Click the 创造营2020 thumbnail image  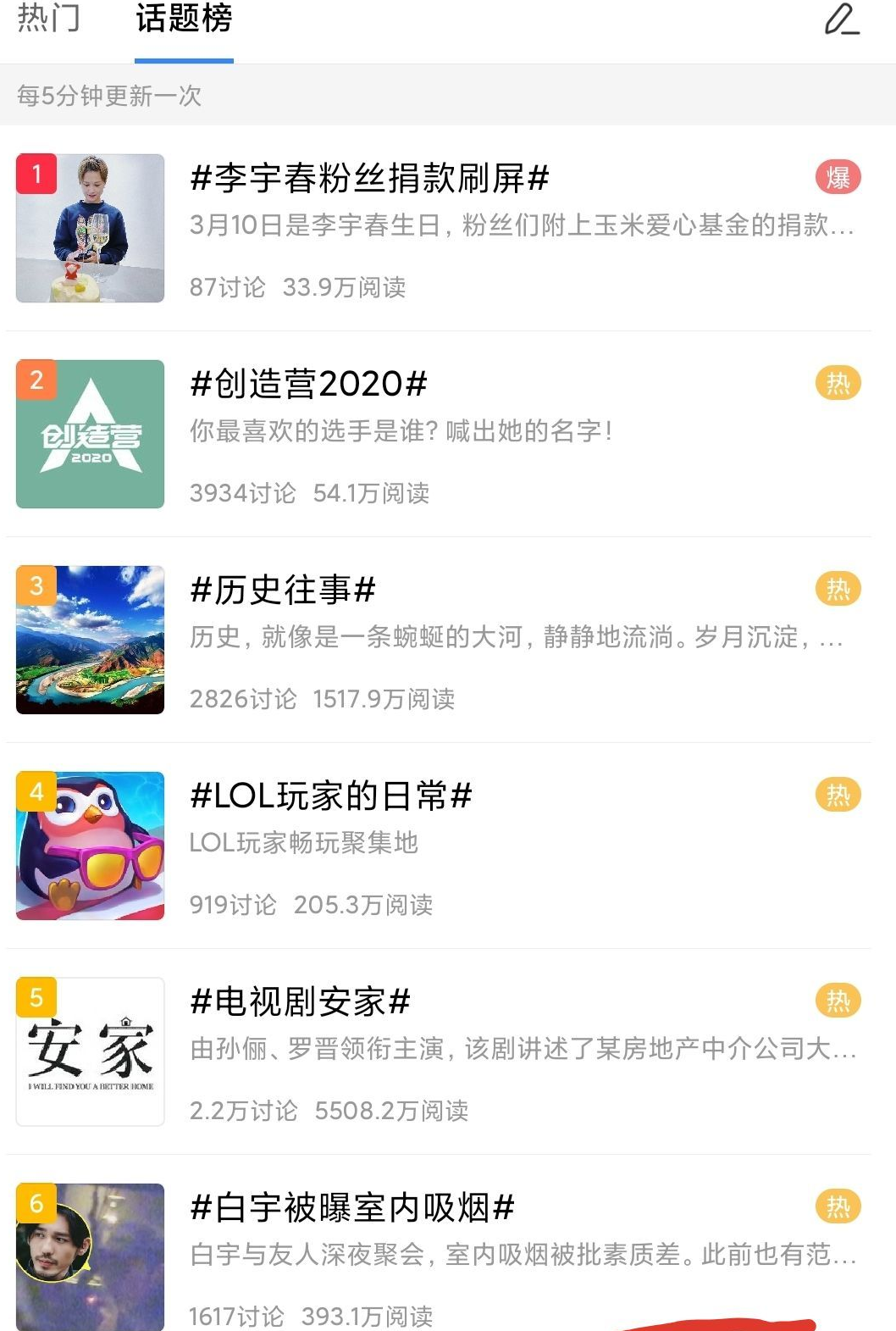pos(90,434)
